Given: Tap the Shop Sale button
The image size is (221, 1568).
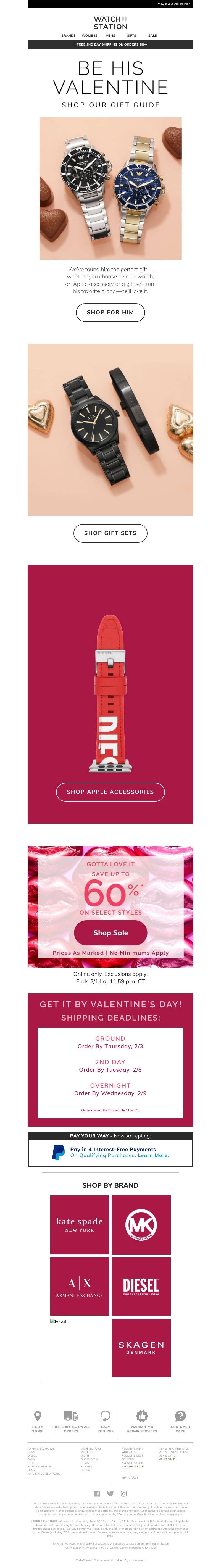Looking at the screenshot, I should click(x=110, y=932).
